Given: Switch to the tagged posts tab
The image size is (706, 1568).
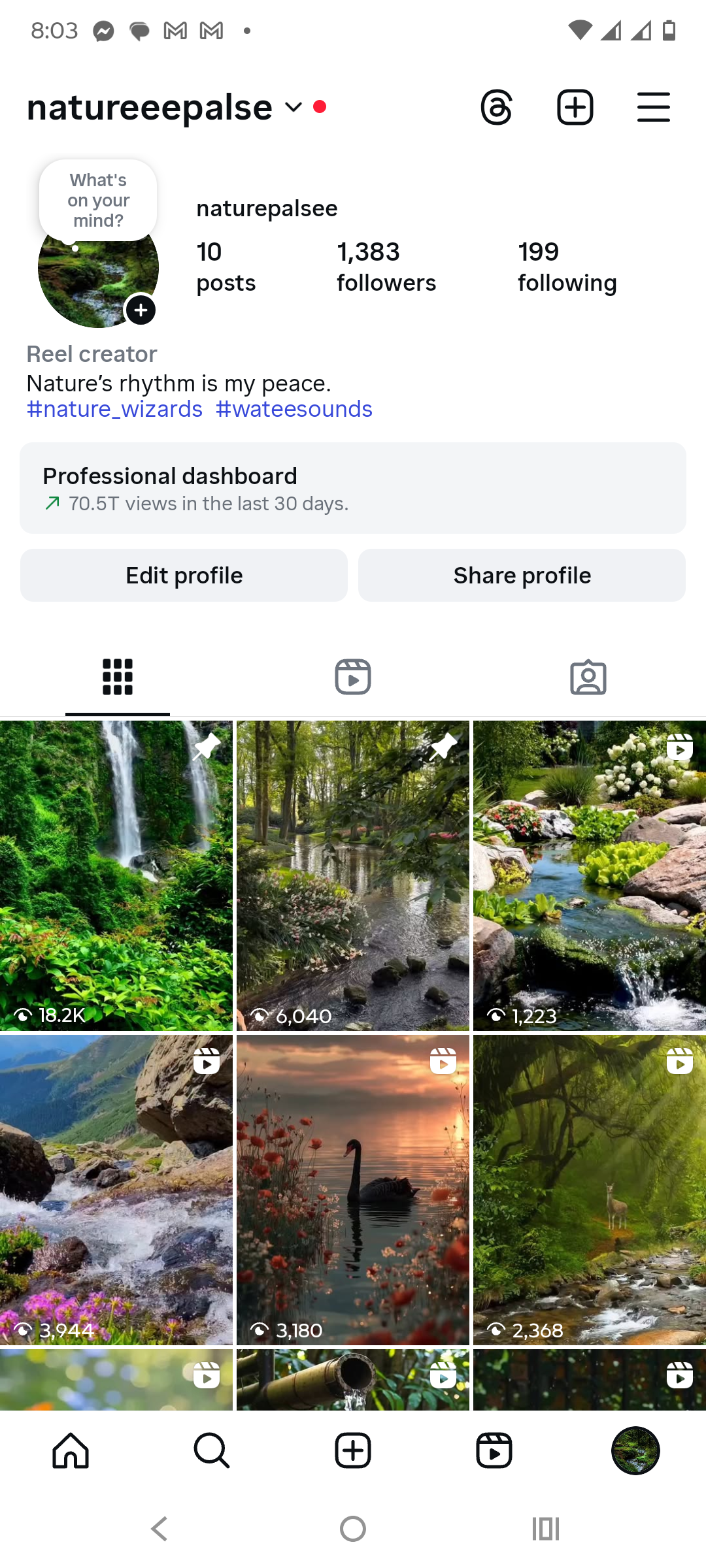Looking at the screenshot, I should pyautogui.click(x=588, y=677).
